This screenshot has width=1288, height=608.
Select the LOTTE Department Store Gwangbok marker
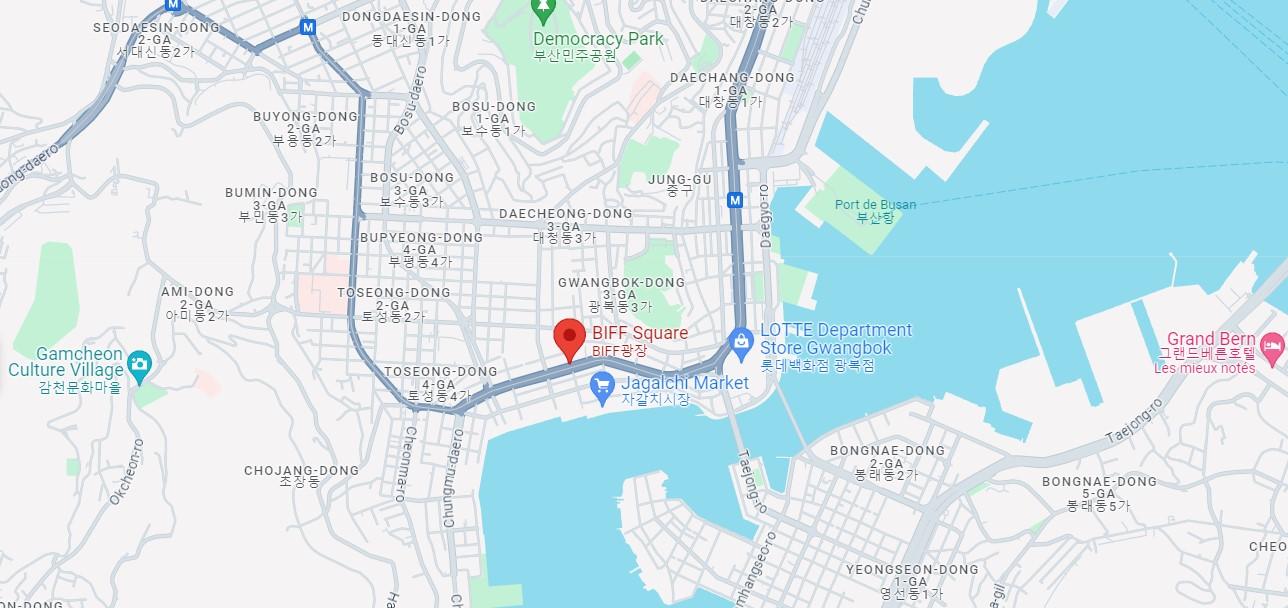[x=741, y=343]
